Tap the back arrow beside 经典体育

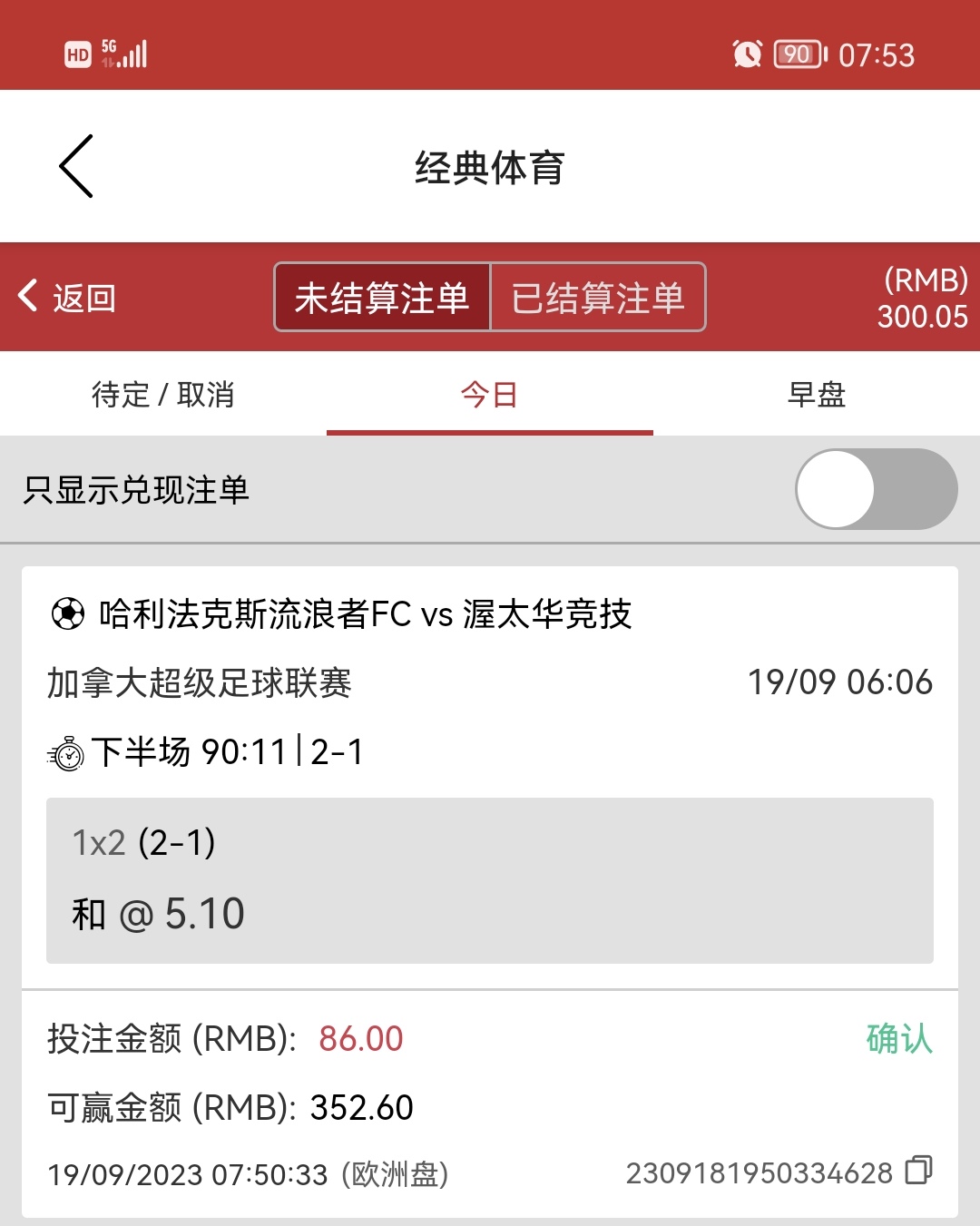[x=77, y=166]
